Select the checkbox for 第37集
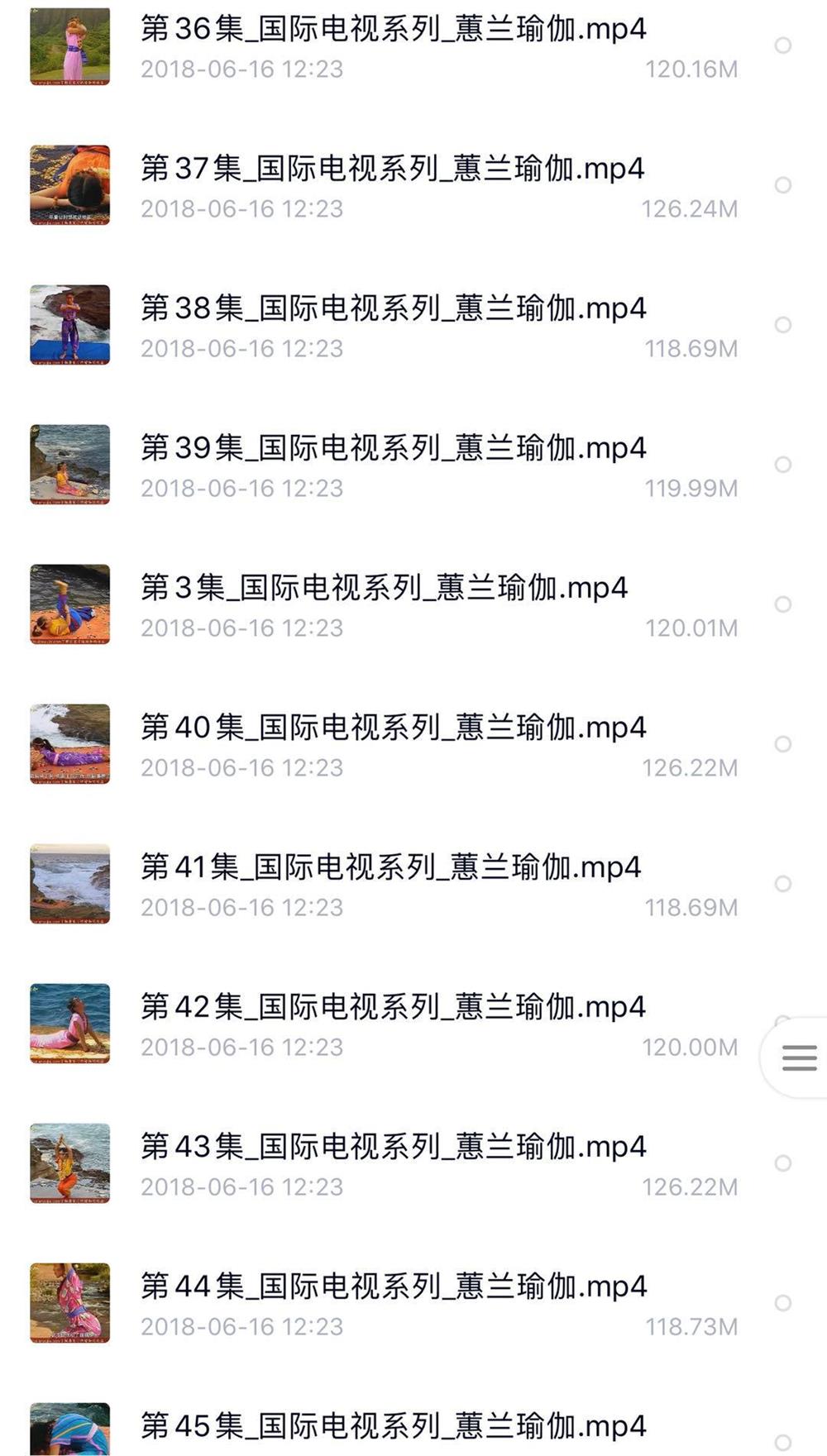This screenshot has width=827, height=1456. (782, 185)
